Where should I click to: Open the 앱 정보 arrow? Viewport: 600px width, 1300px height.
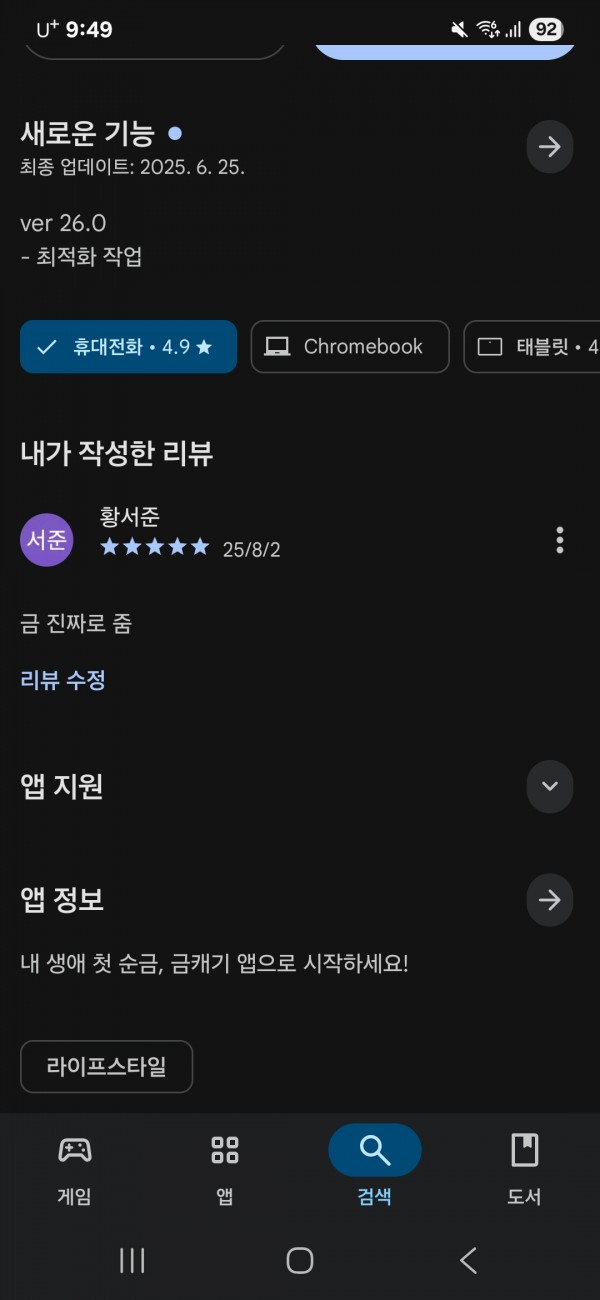550,900
